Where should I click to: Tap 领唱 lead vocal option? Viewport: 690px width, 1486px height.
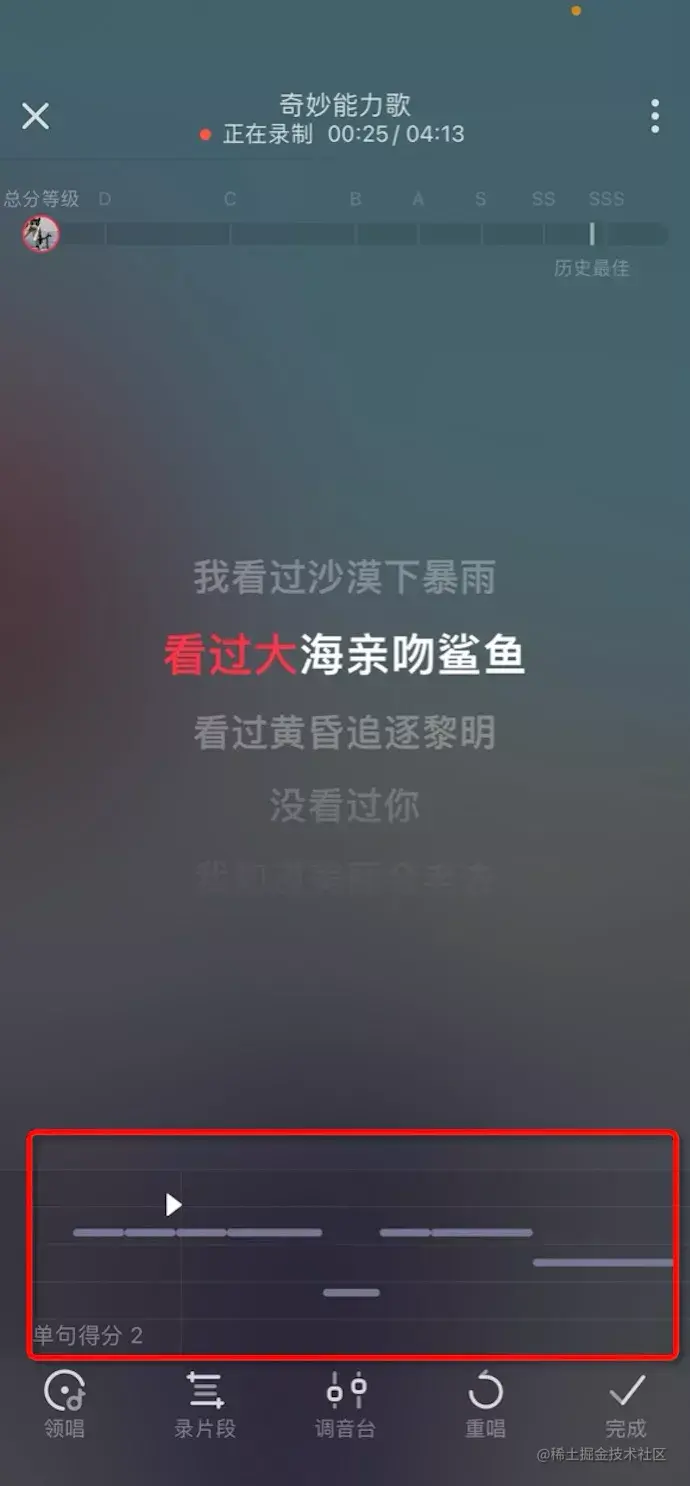(x=64, y=1405)
